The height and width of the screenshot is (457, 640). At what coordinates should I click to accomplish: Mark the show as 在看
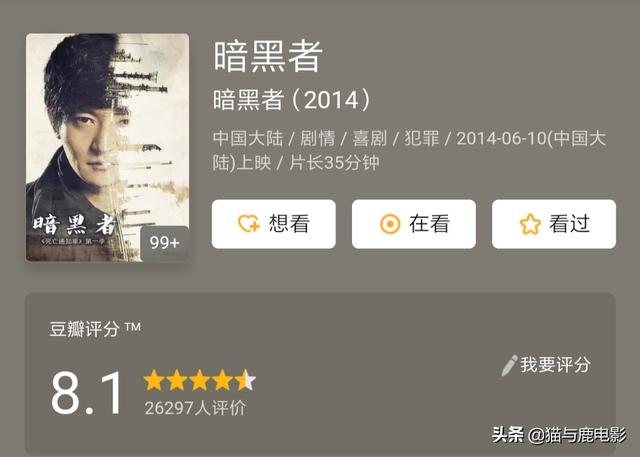413,224
